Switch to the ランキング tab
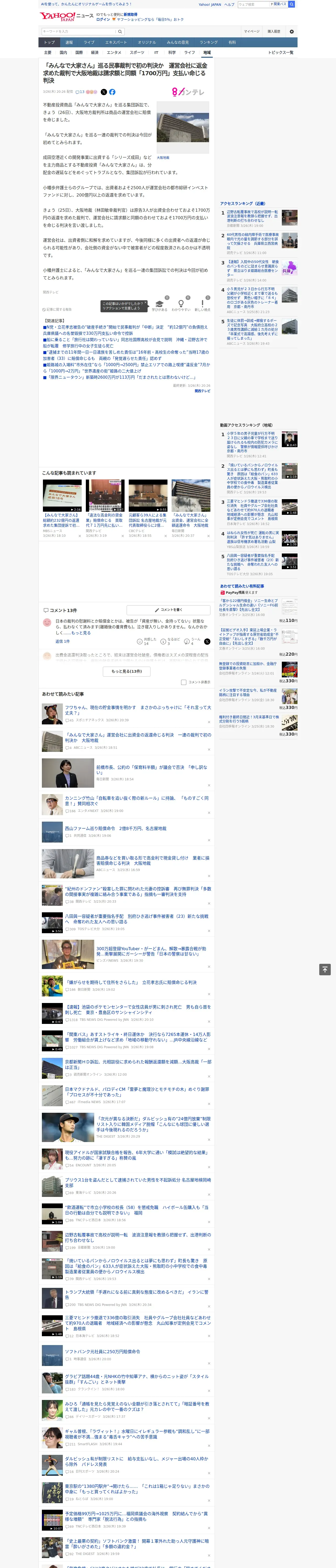The width and height of the screenshot is (336, 1568). point(209,43)
